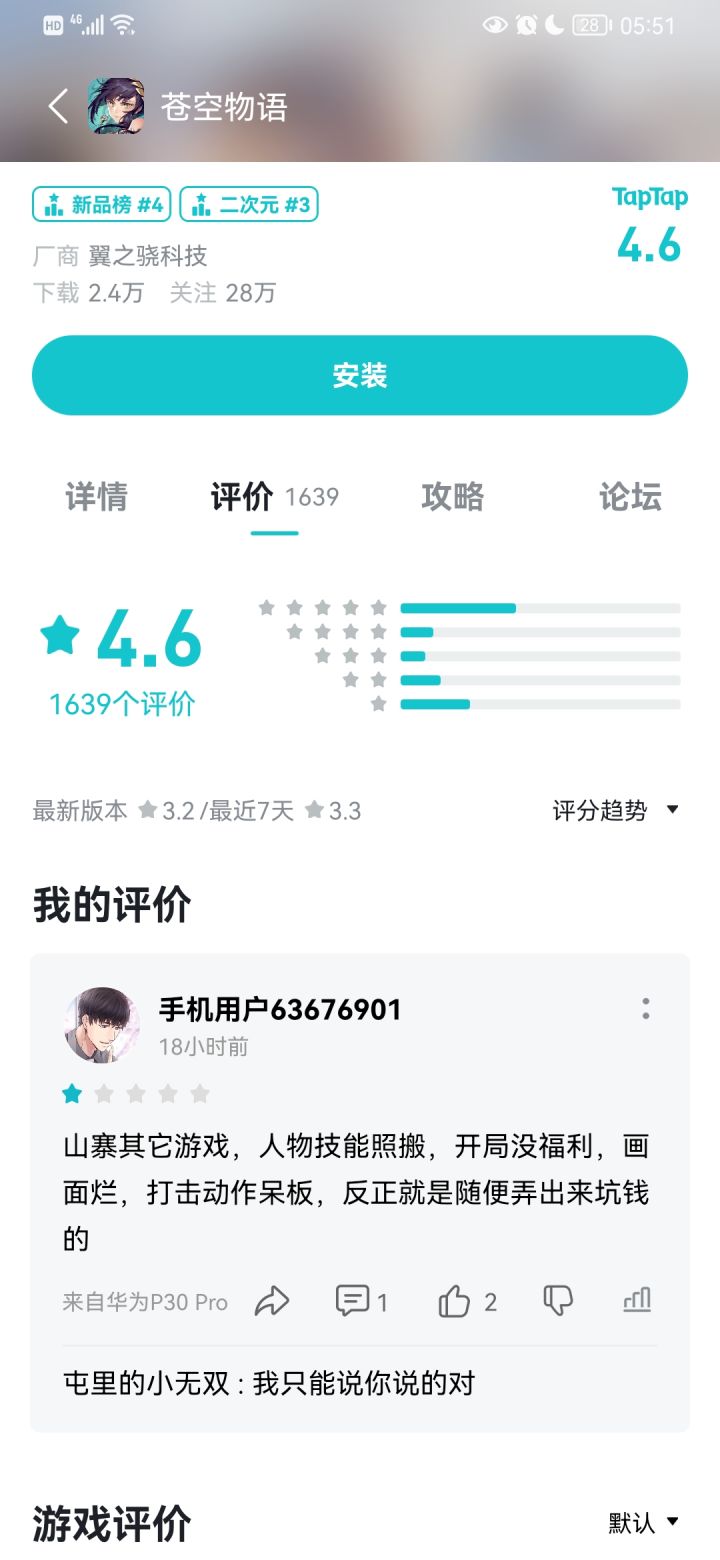Image resolution: width=720 pixels, height=1560 pixels.
Task: Go back from the 苍空物语 page
Action: coord(58,106)
